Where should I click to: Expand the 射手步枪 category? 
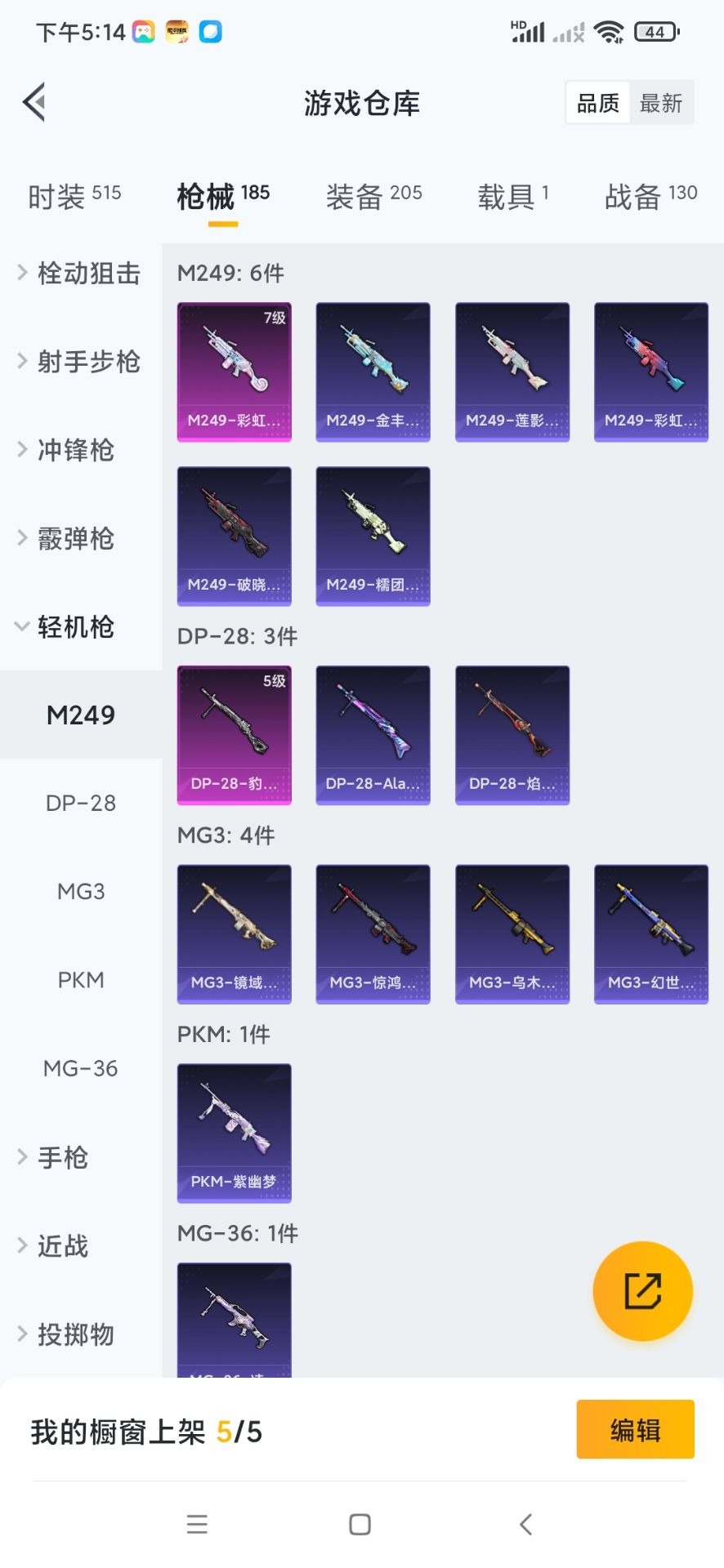79,361
